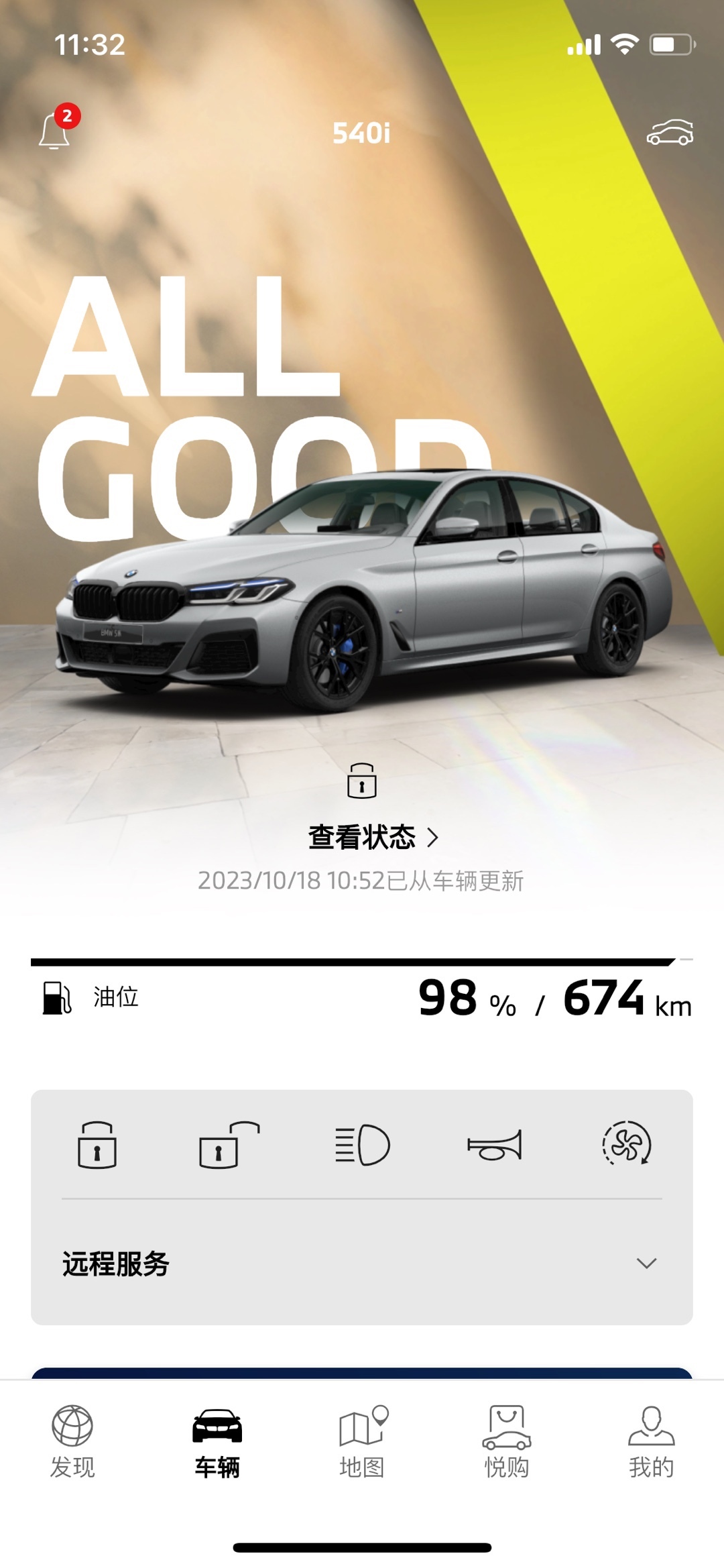Screen dimensions: 724x1568
Task: Flash the headlights remotely
Action: click(x=362, y=1145)
